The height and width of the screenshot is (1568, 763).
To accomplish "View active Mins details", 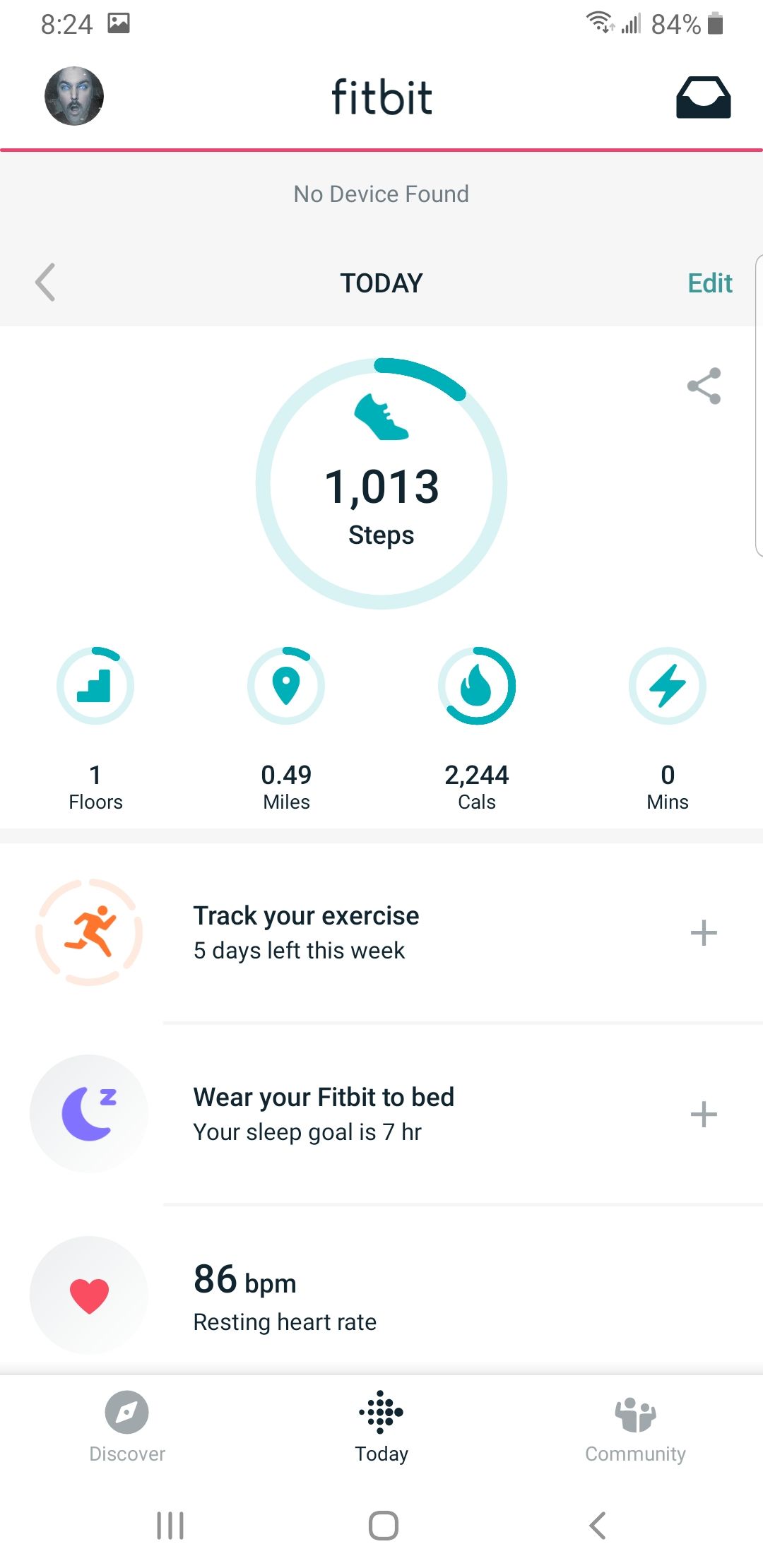I will pos(668,729).
